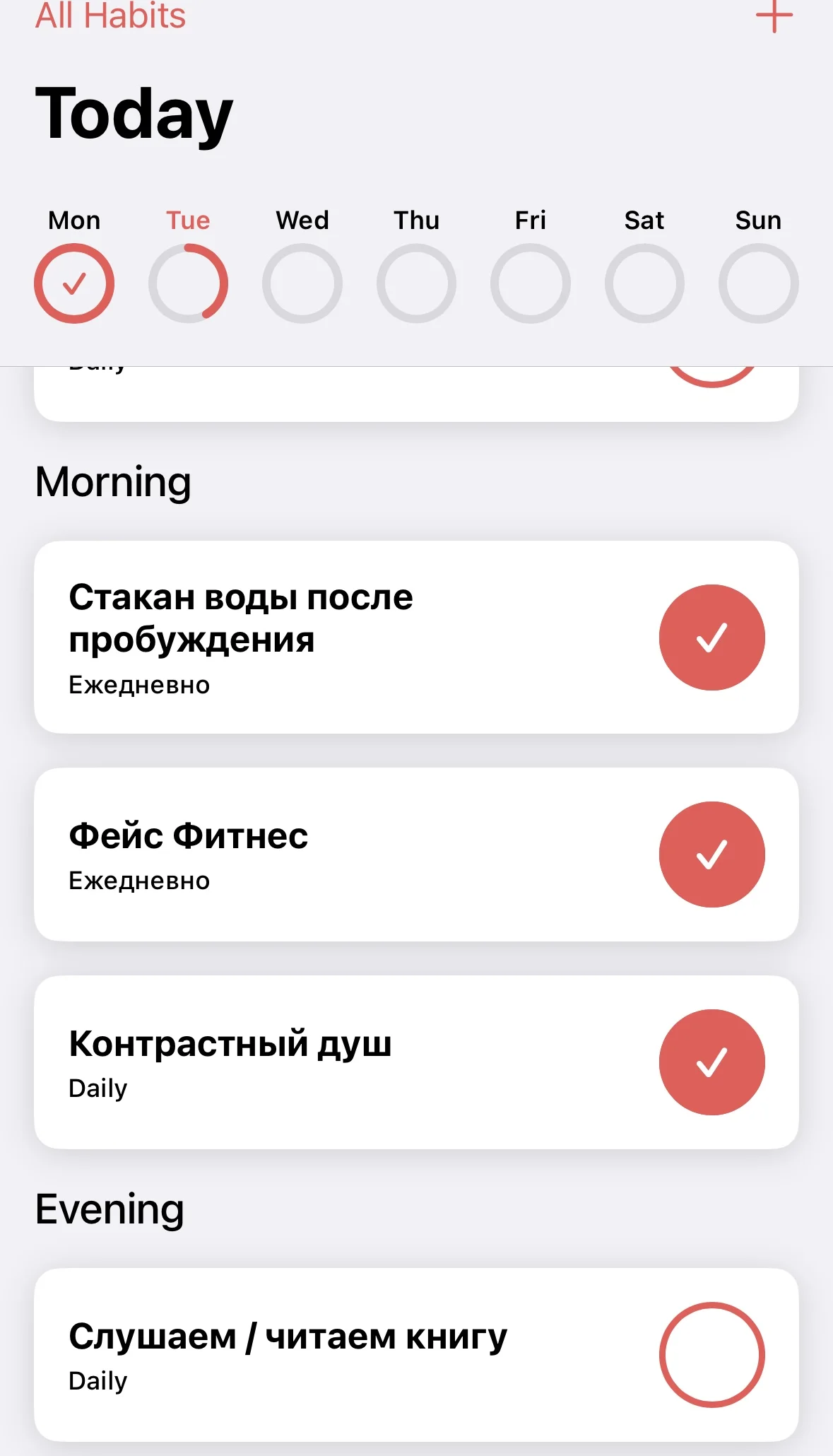This screenshot has width=833, height=1456.
Task: Add a new habit with plus icon
Action: tap(774, 16)
